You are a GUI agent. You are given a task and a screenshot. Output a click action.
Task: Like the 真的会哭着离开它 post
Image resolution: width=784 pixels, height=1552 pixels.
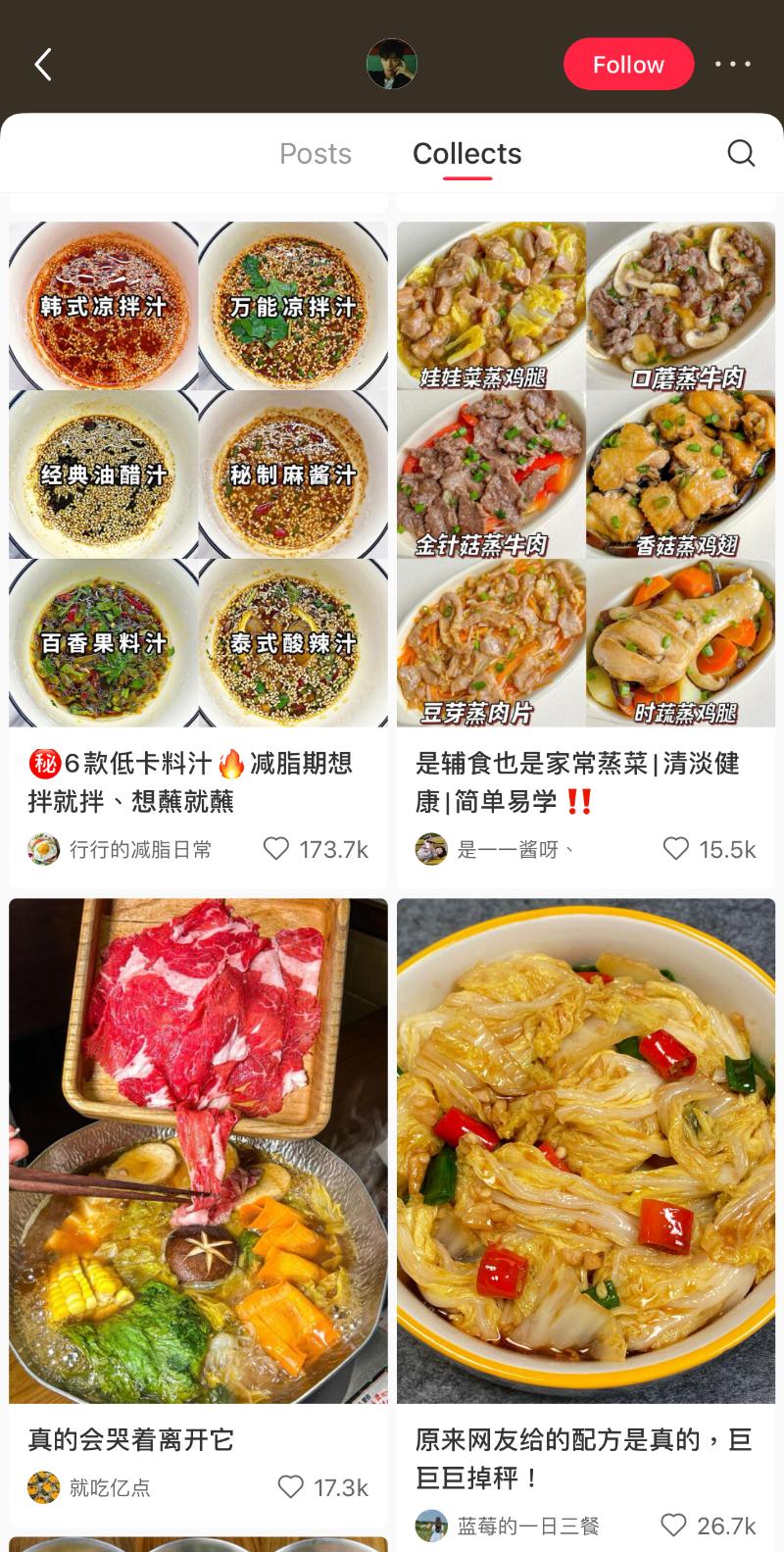(291, 1487)
